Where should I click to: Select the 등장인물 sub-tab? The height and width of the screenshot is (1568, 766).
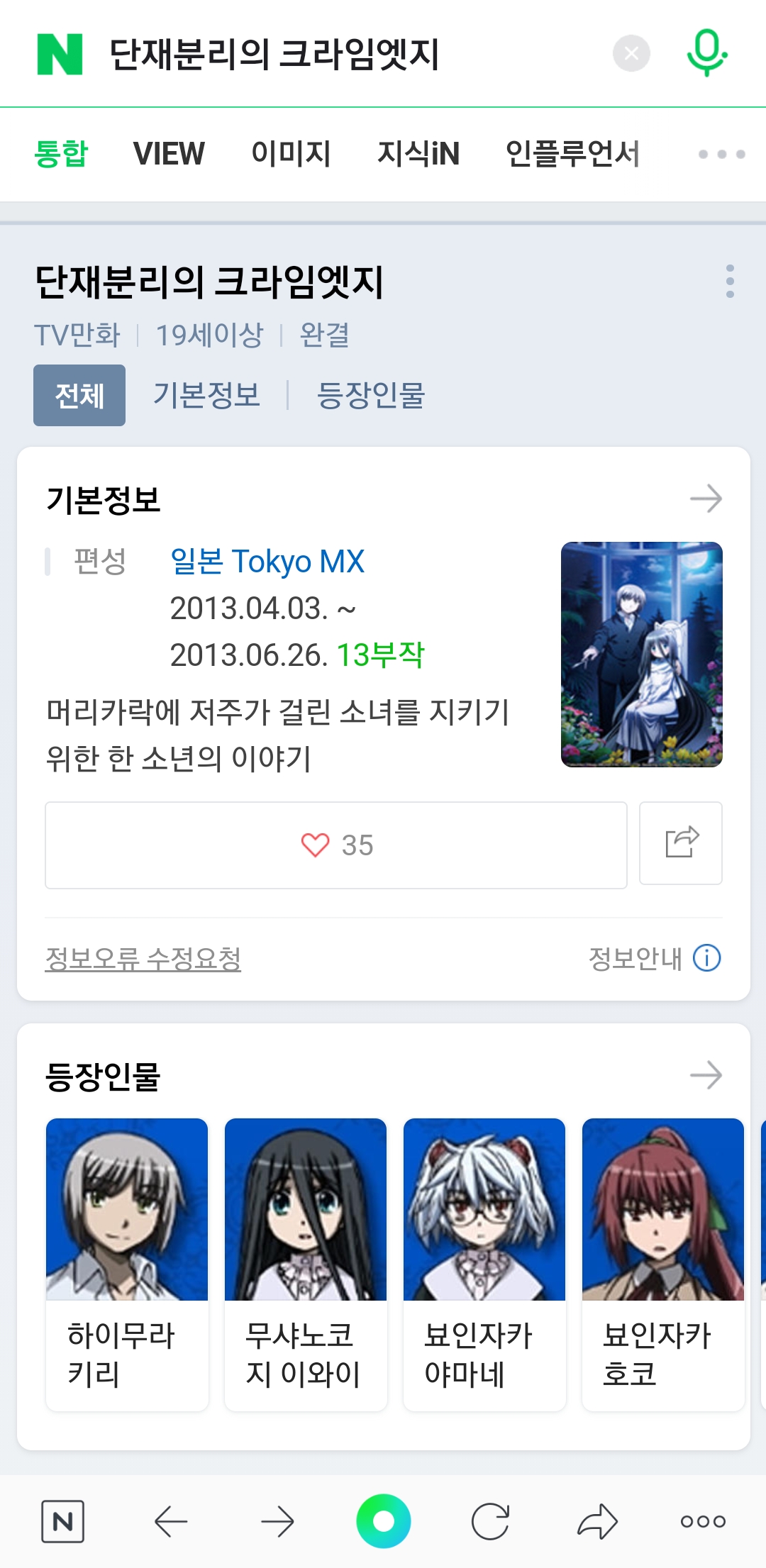point(371,396)
